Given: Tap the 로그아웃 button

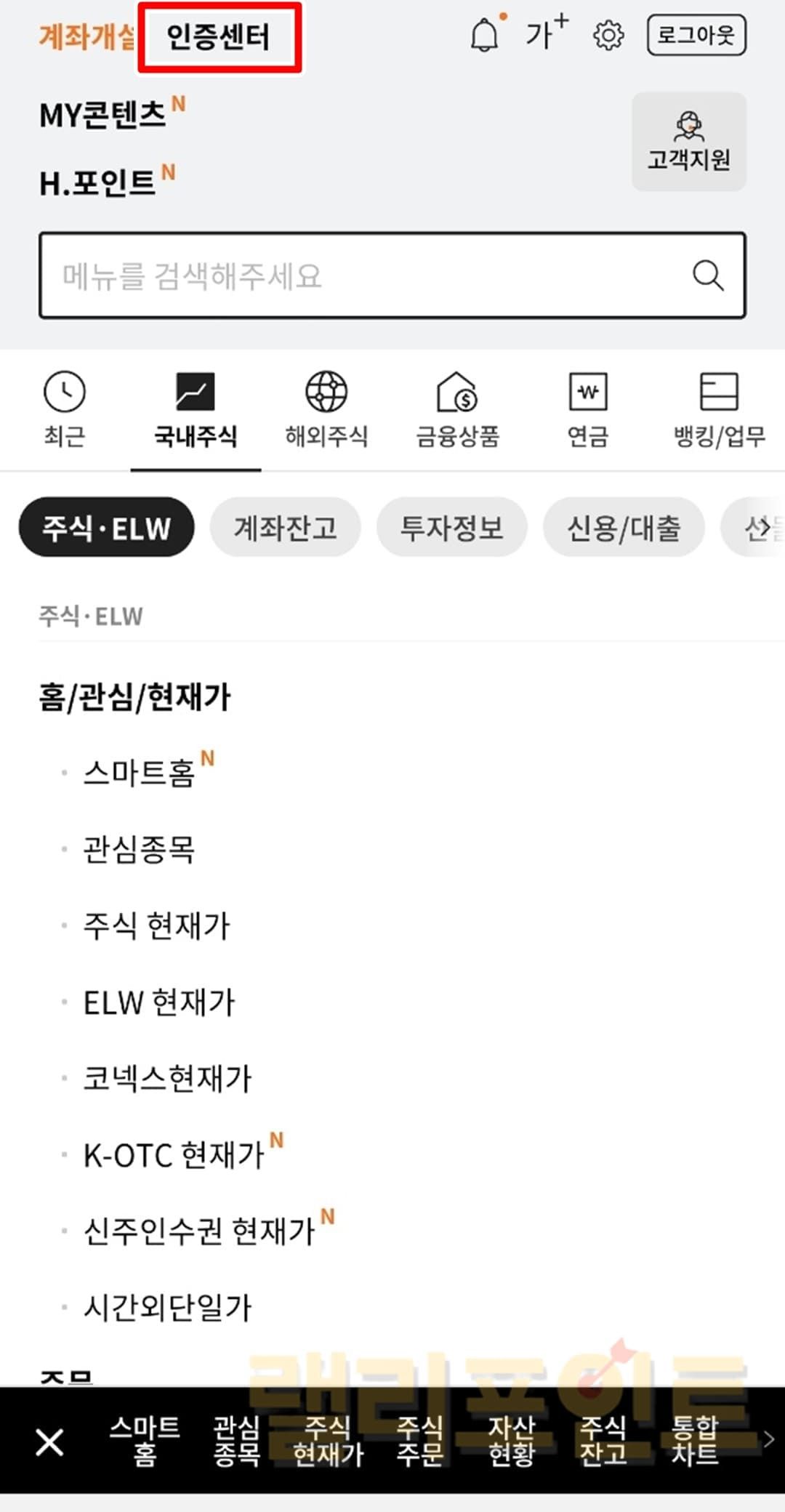Looking at the screenshot, I should [x=696, y=35].
